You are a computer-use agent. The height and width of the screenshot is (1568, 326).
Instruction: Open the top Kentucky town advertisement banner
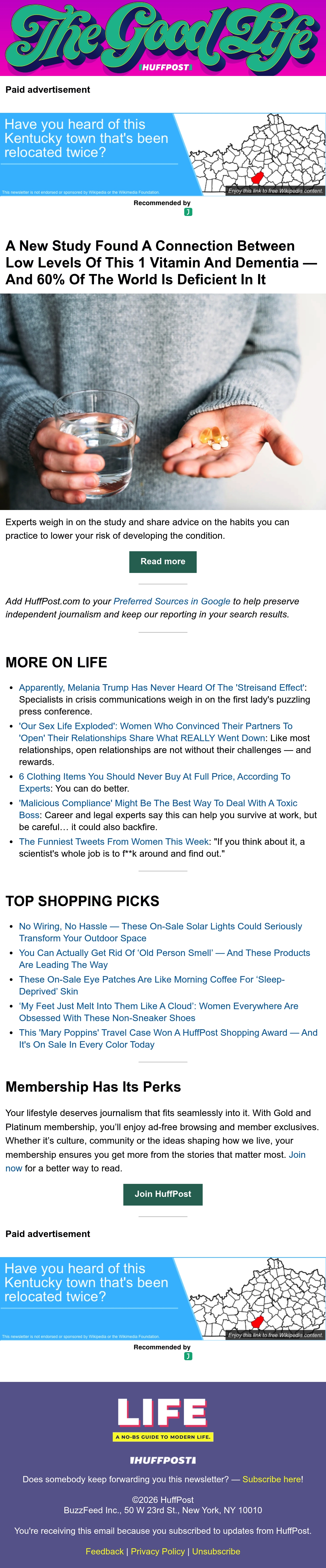click(163, 154)
